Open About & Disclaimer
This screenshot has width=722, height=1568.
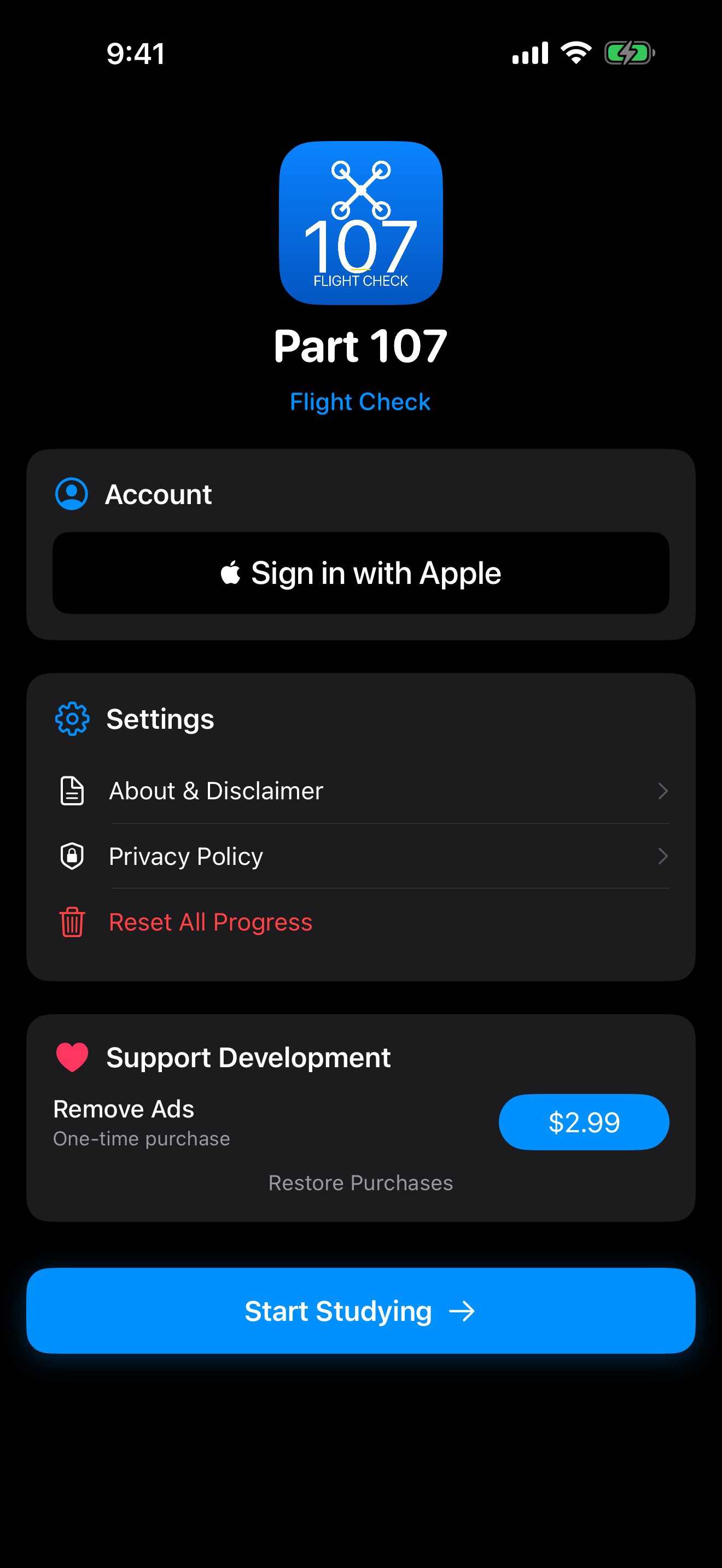(360, 791)
